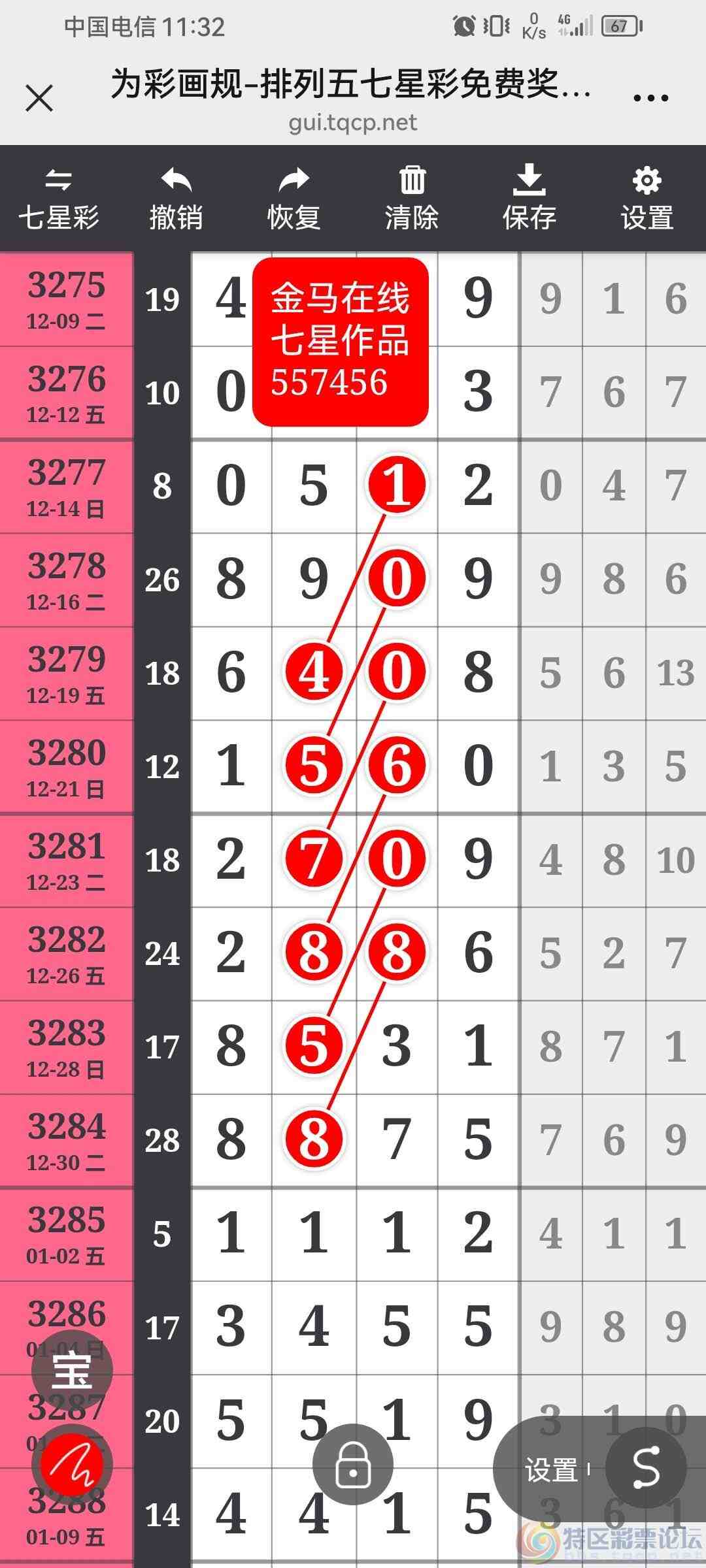Switch lottery type via 七星彩 button

tap(59, 199)
